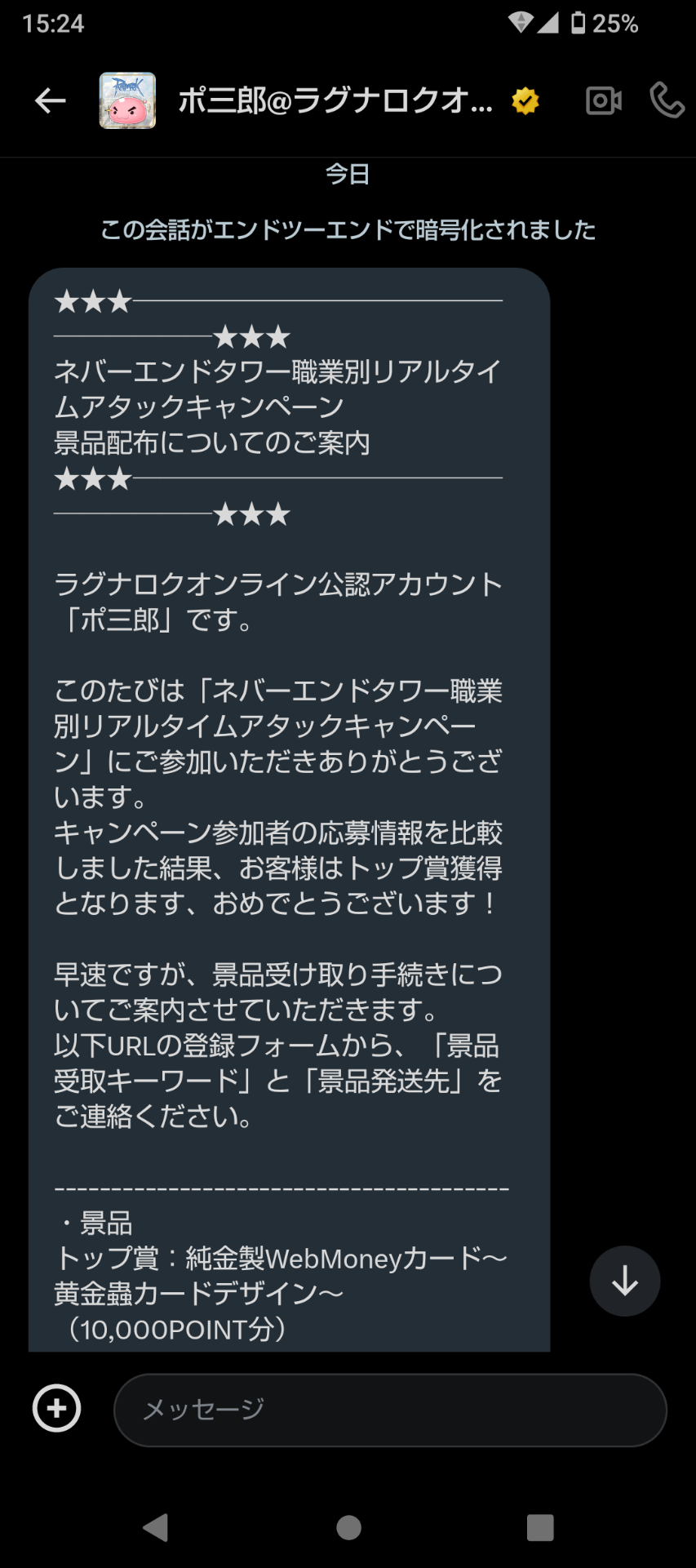Viewport: 696px width, 1568px height.
Task: Tap the system back button
Action: (155, 1527)
